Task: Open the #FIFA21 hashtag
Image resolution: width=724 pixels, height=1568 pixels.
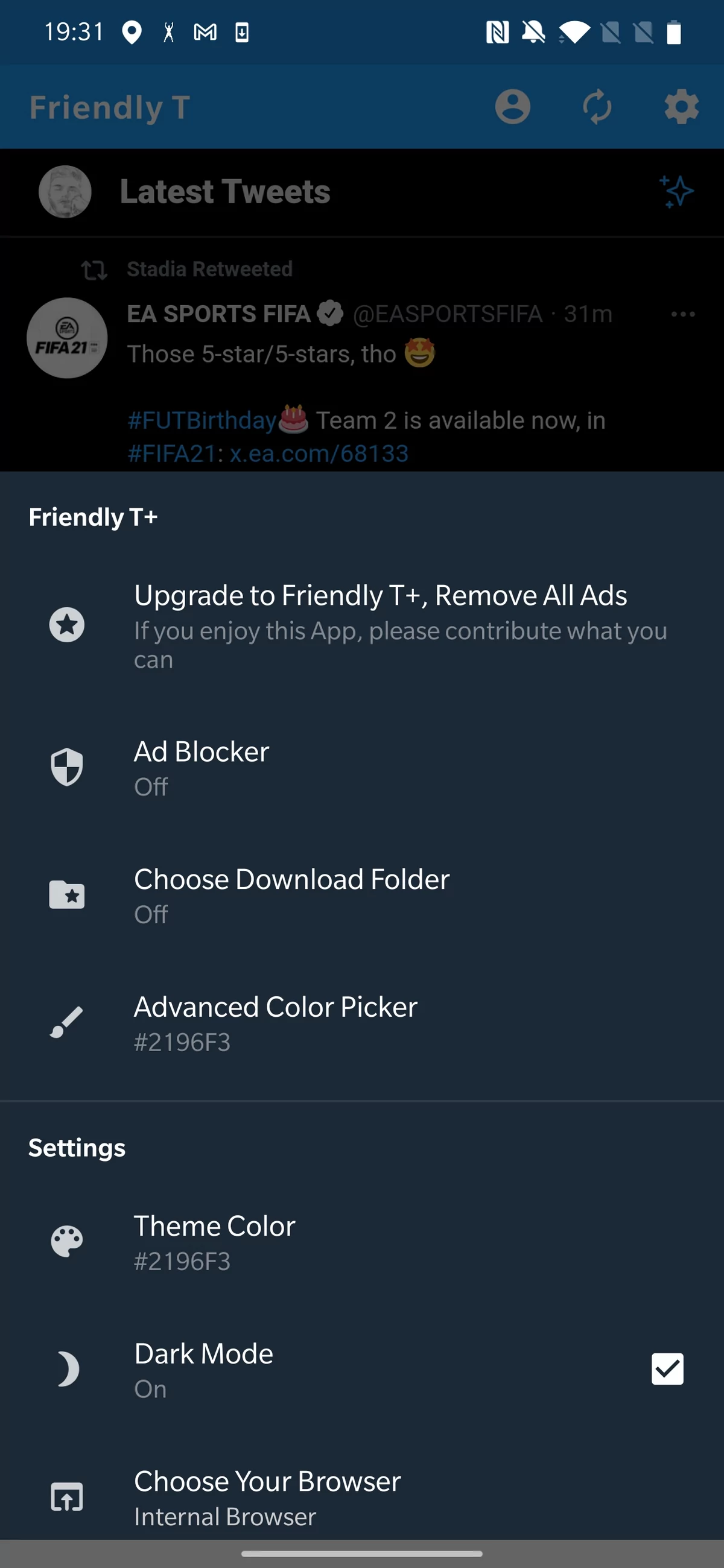Action: pyautogui.click(x=172, y=454)
